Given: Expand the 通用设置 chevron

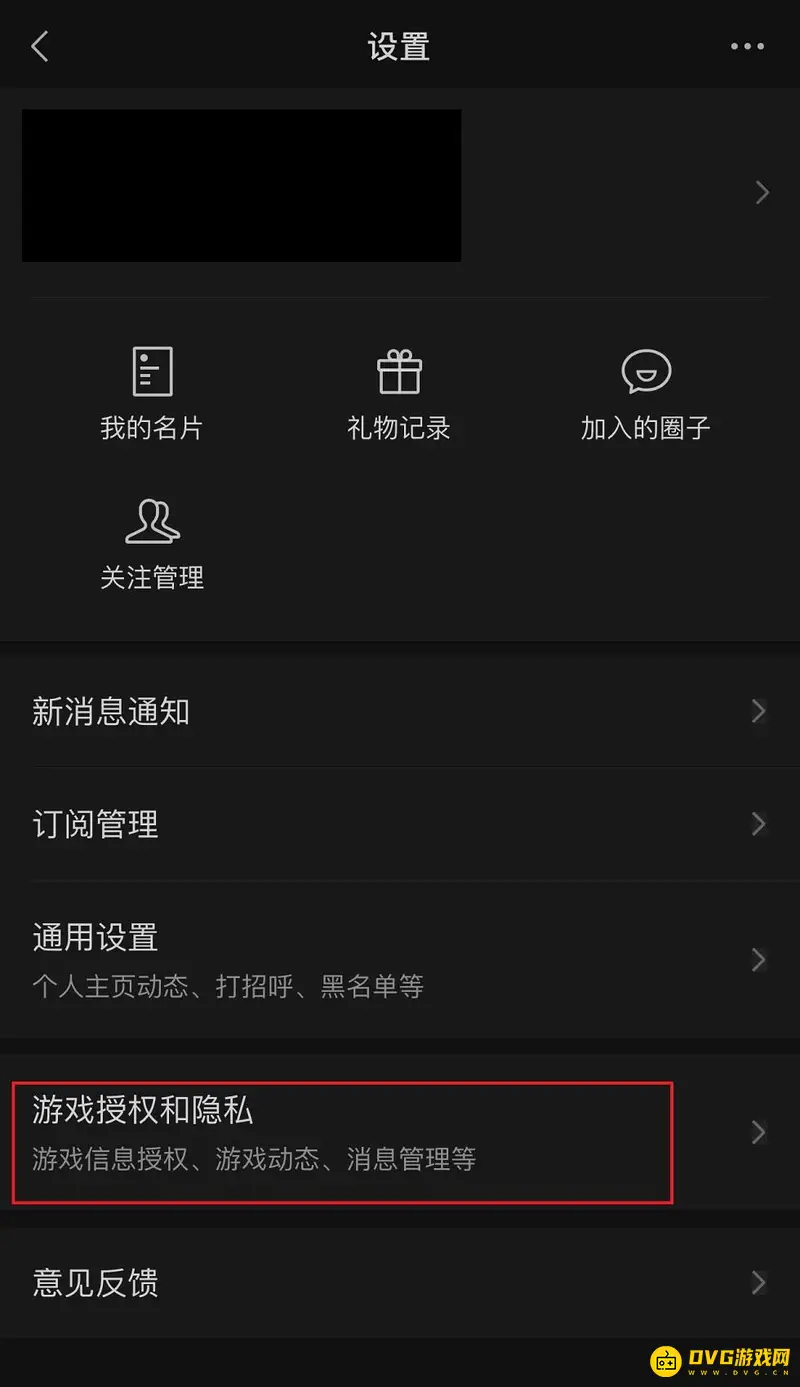Looking at the screenshot, I should tap(760, 959).
